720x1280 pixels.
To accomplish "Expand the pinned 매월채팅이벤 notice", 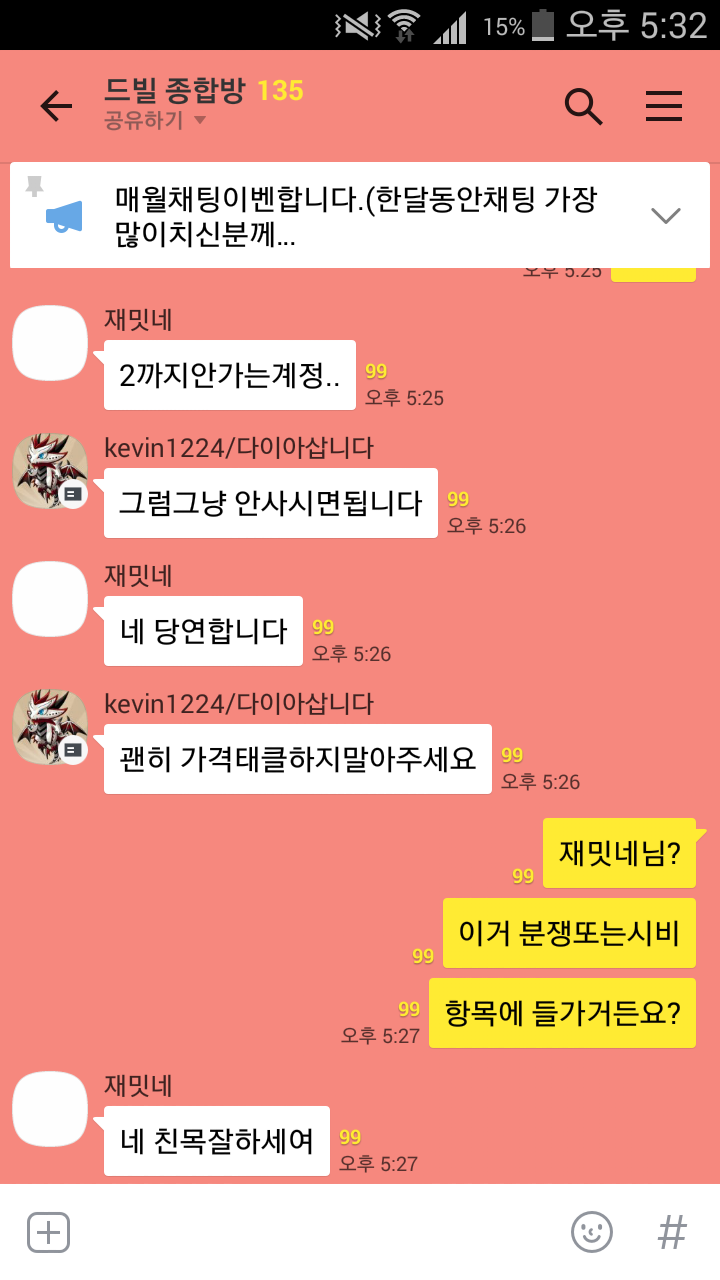I will pyautogui.click(x=665, y=215).
